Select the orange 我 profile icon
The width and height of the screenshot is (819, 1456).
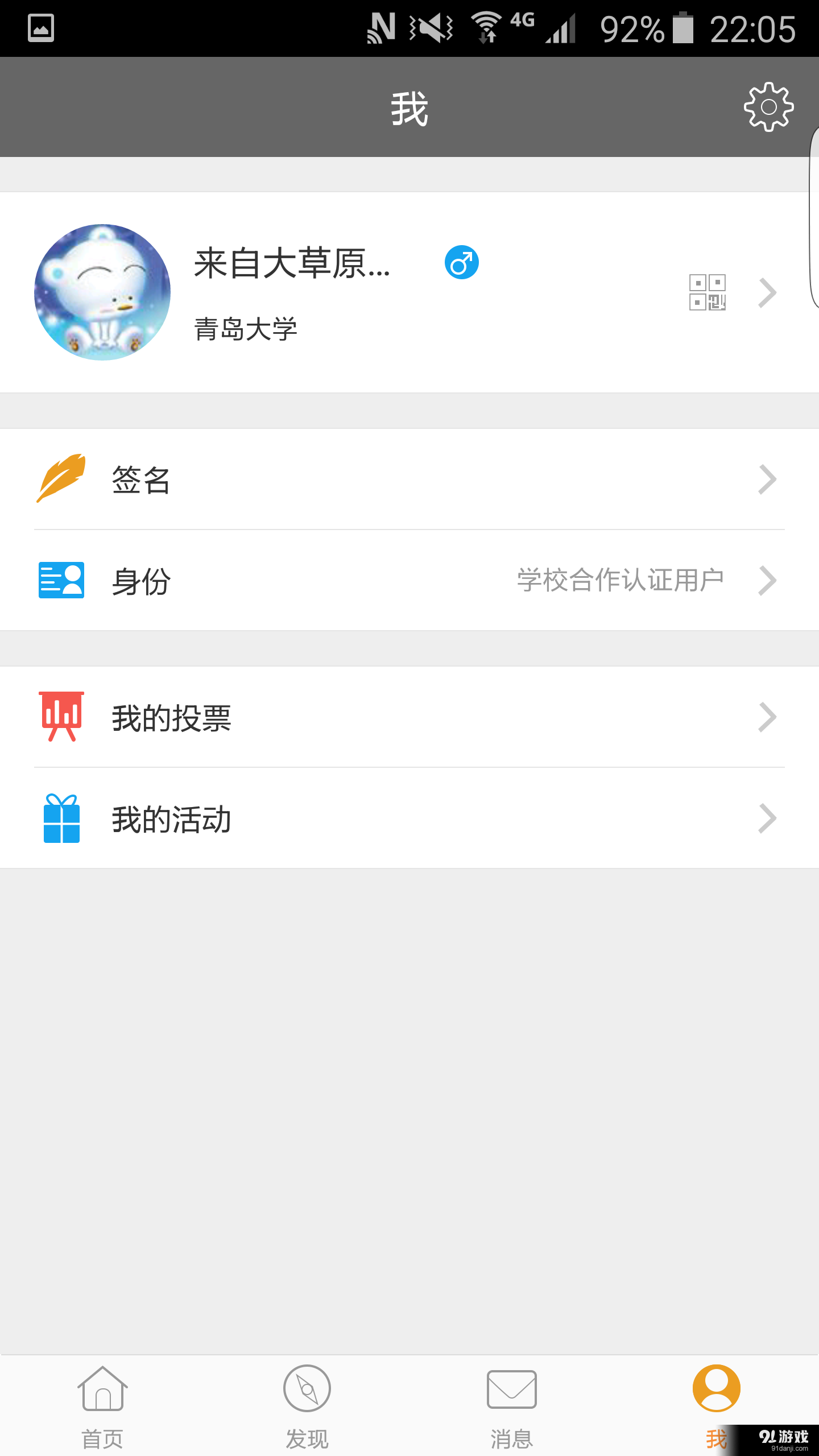click(x=716, y=1388)
